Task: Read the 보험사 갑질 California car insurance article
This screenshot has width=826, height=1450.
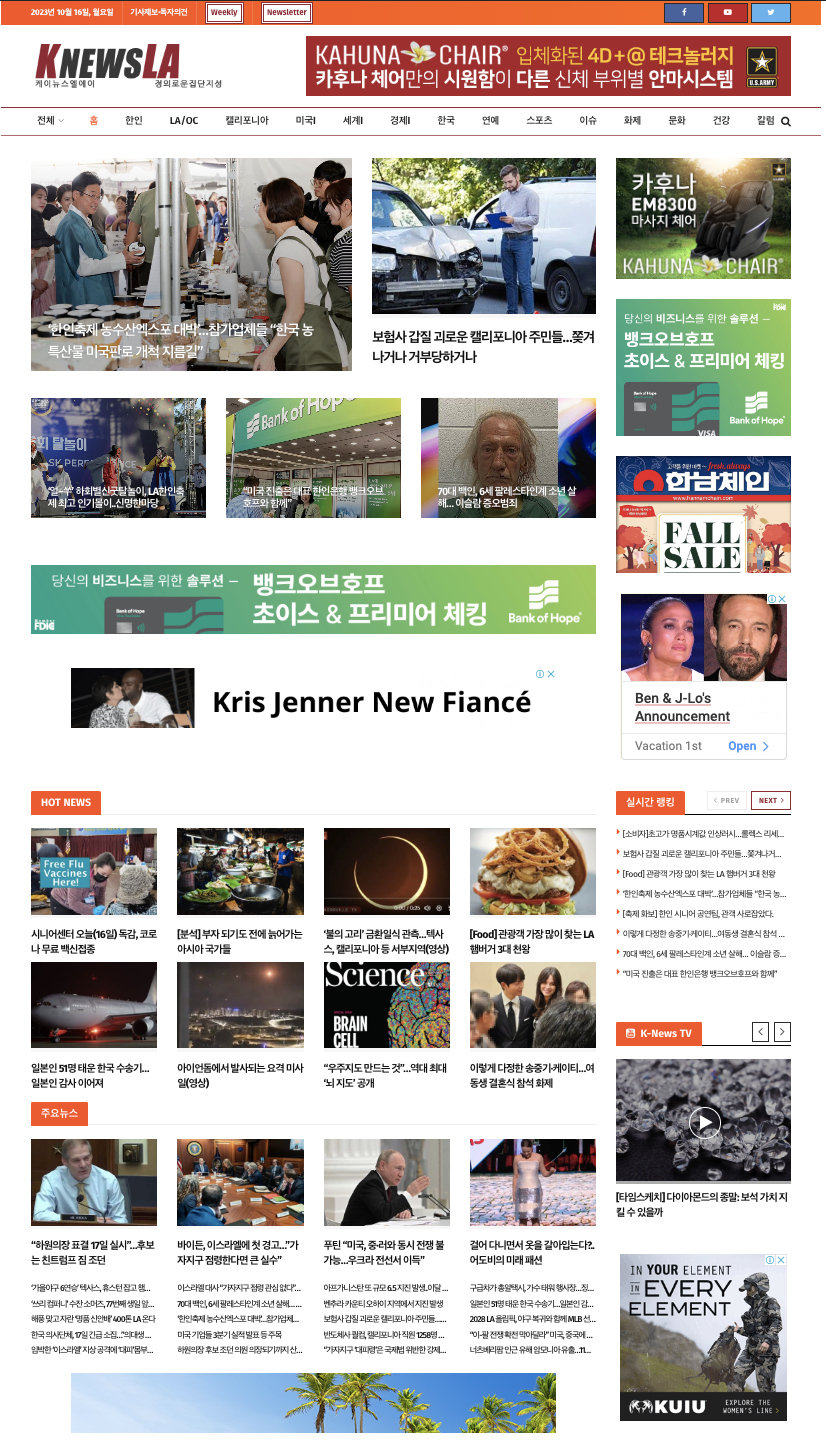Action: [x=484, y=346]
